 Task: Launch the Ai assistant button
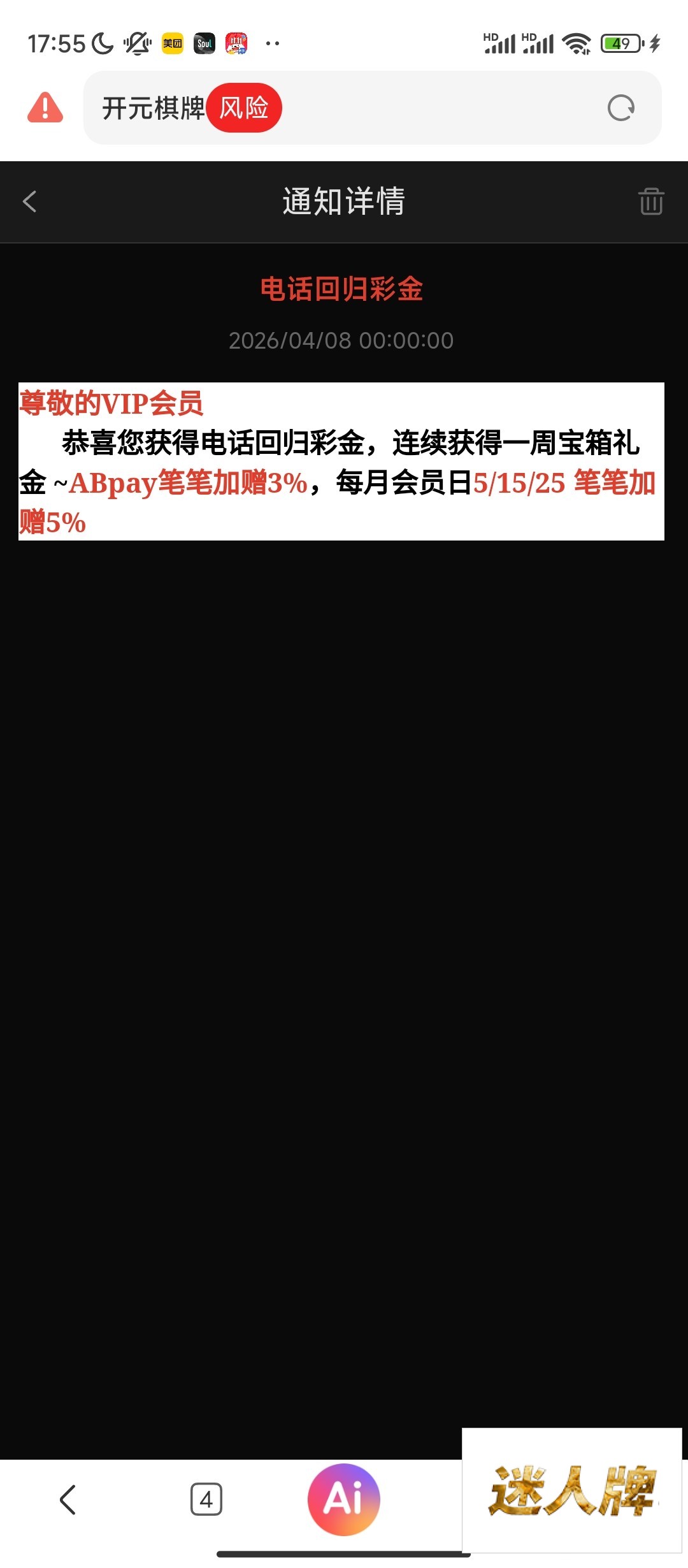coord(344,1499)
